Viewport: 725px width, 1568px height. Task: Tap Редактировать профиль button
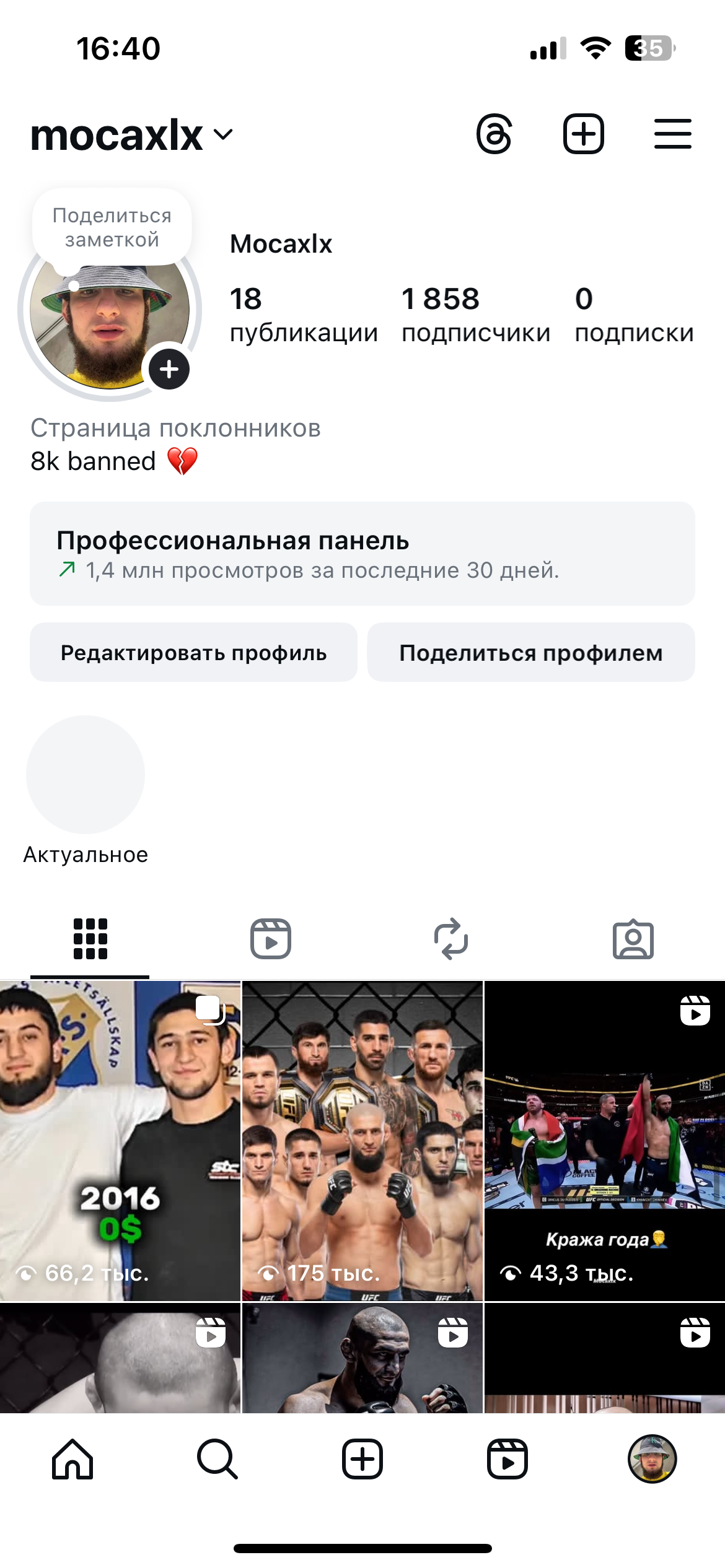pyautogui.click(x=193, y=653)
